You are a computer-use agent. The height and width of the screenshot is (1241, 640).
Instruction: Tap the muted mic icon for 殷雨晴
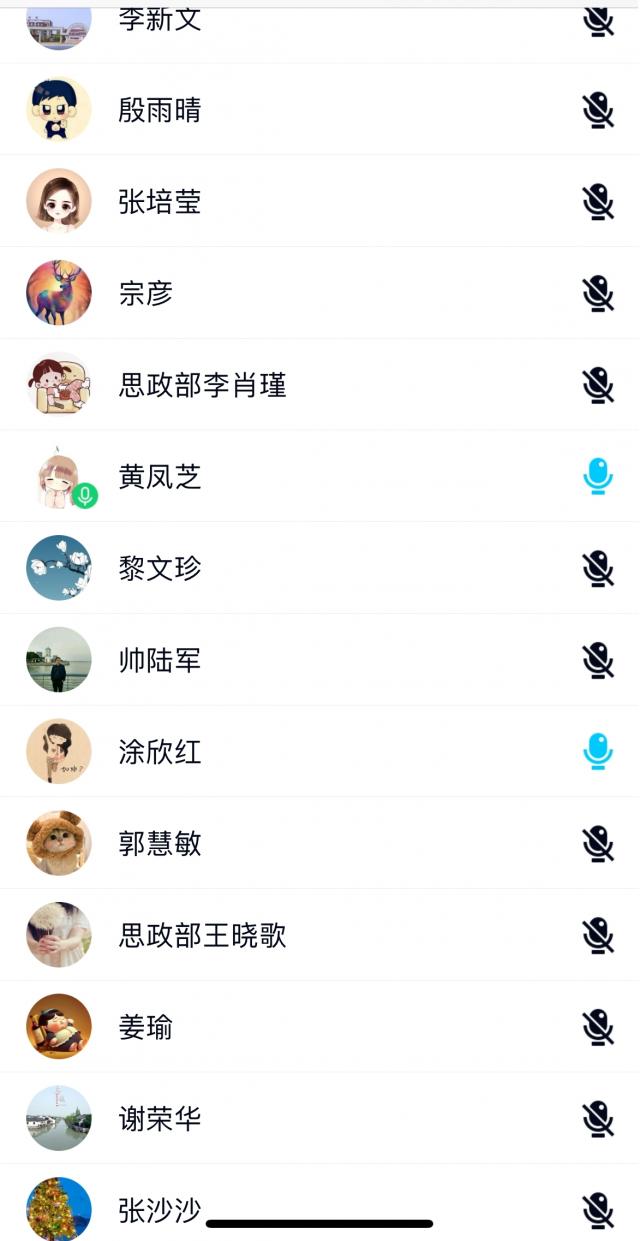click(x=598, y=110)
